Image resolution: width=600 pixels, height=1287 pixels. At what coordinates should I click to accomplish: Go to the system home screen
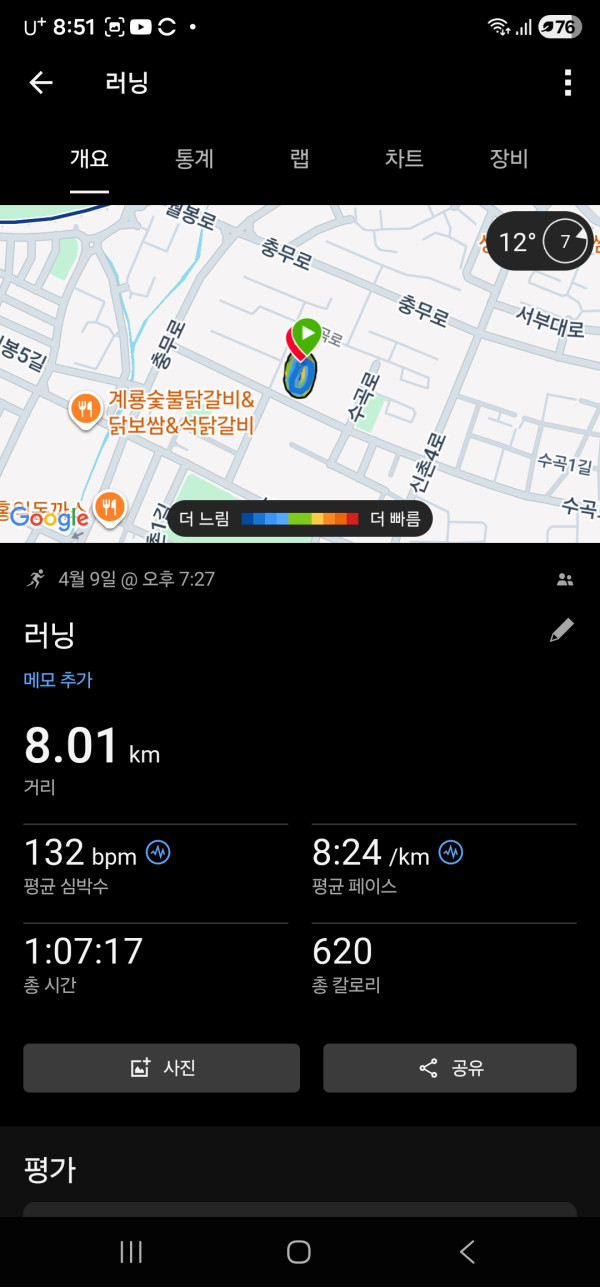tap(299, 1251)
